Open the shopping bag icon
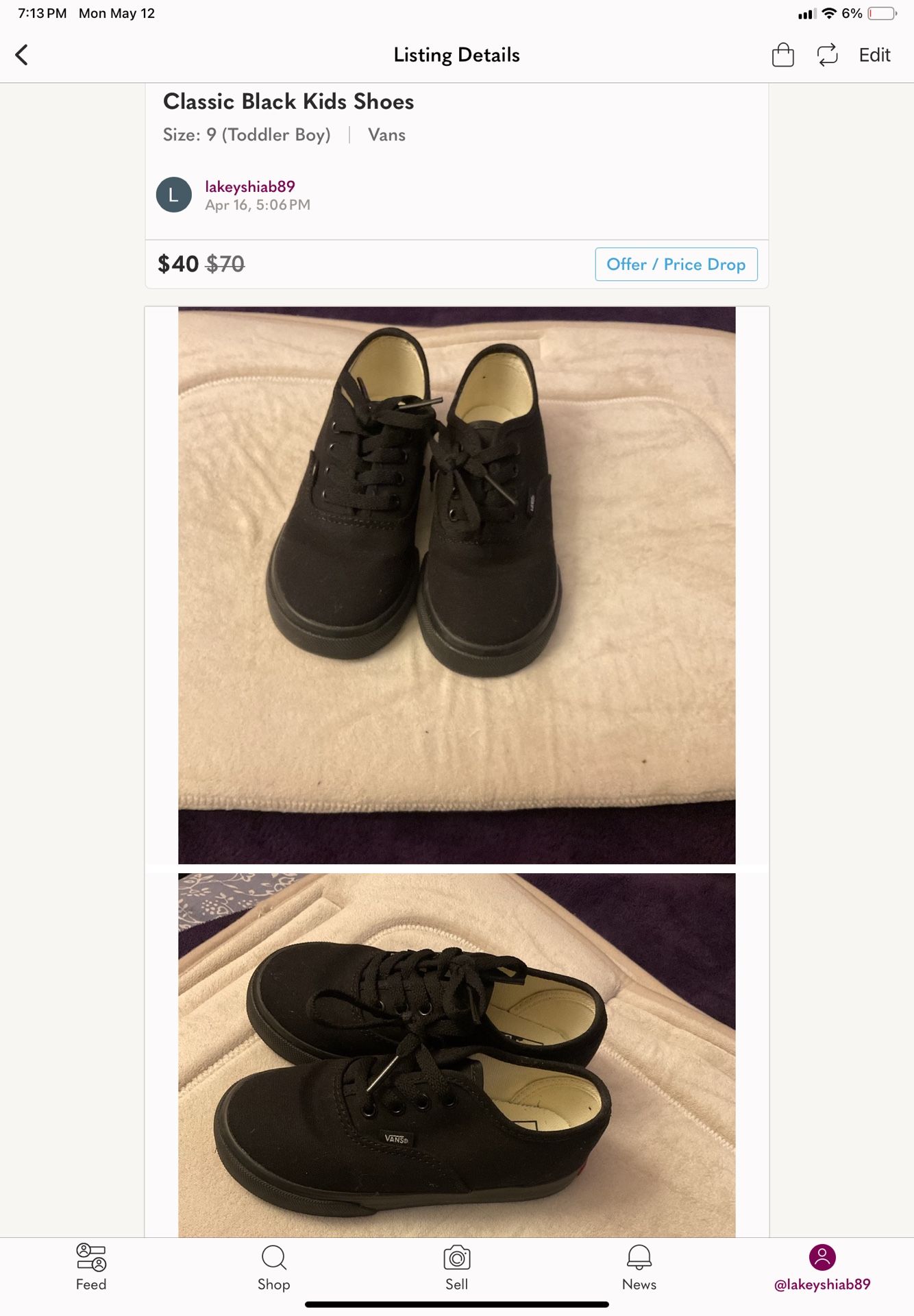Image resolution: width=914 pixels, height=1316 pixels. (782, 54)
